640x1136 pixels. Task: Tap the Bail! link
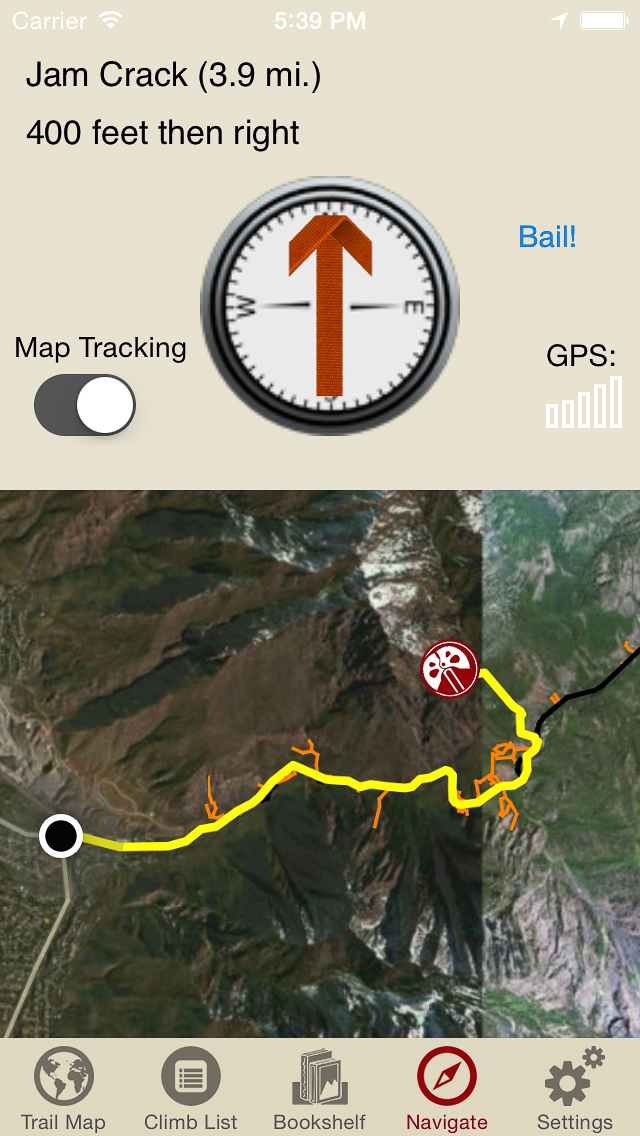pos(547,237)
